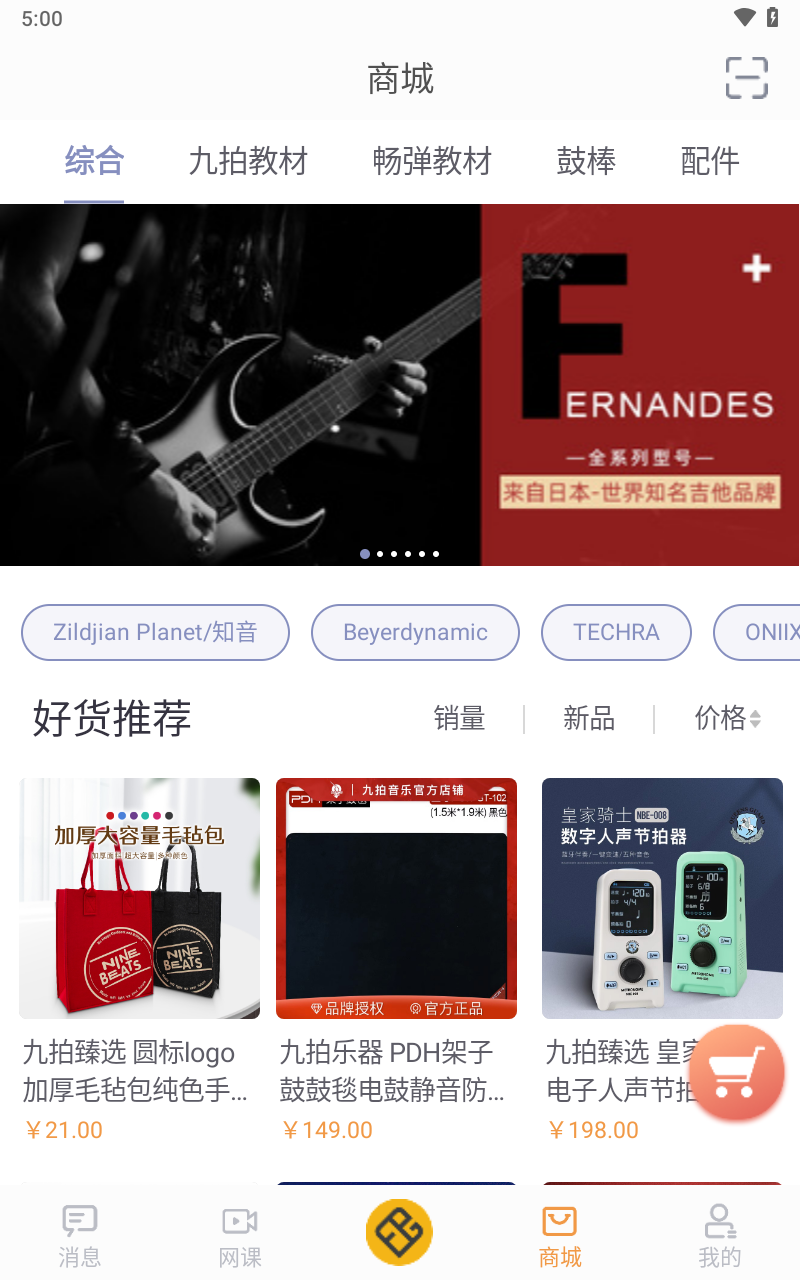The image size is (800, 1280).
Task: Tap the last carousel page dot
Action: [x=435, y=553]
